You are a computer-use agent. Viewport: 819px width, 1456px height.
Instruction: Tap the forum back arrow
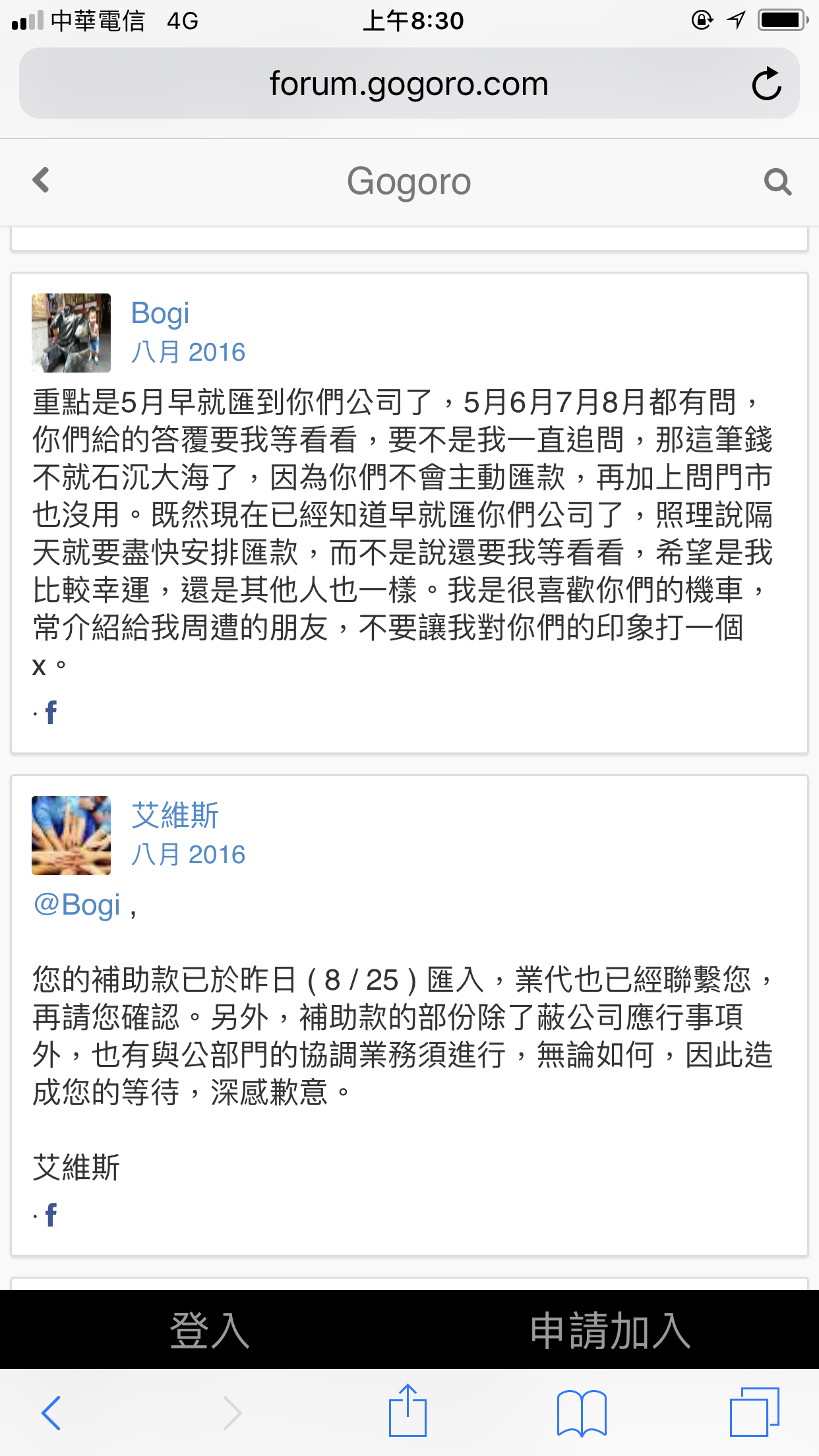point(41,180)
